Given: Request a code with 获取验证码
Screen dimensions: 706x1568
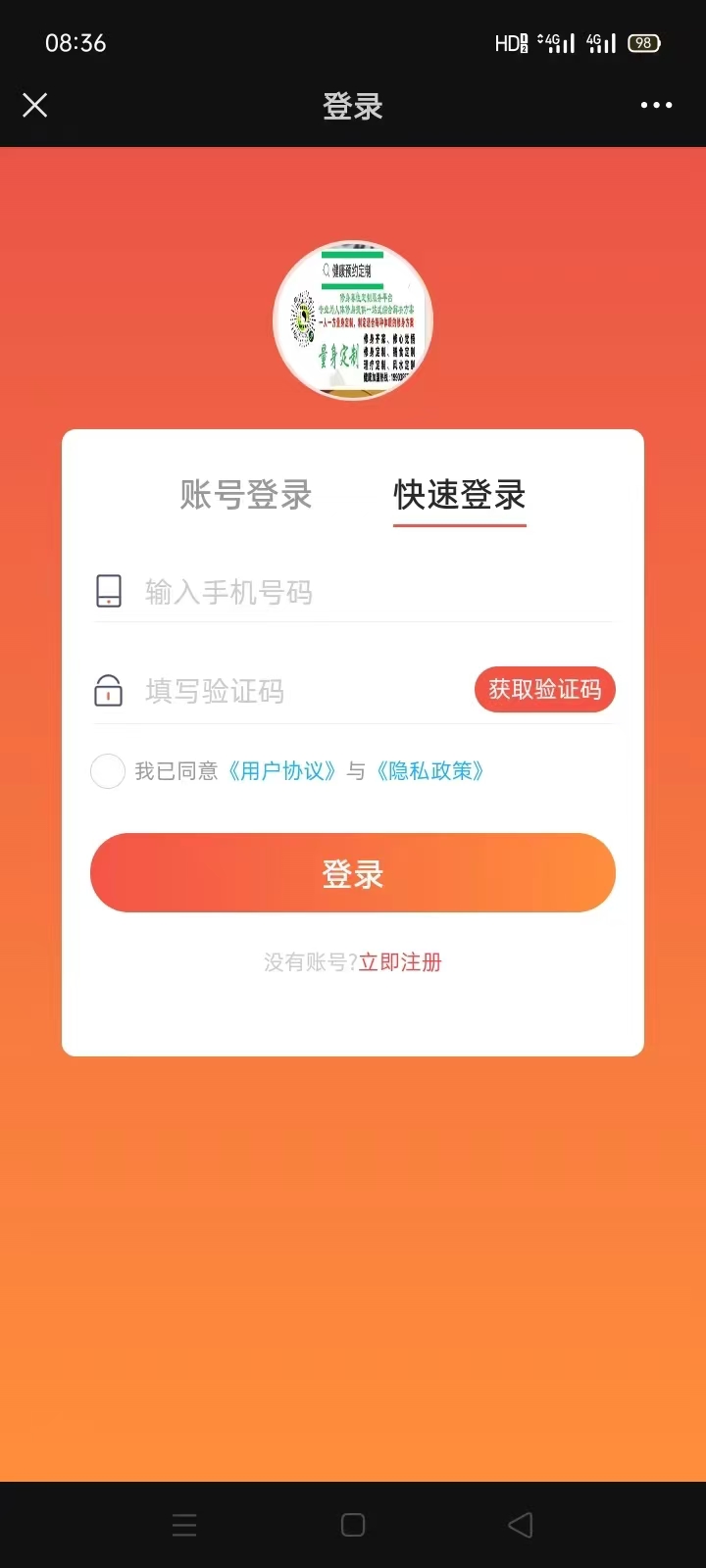Looking at the screenshot, I should (x=545, y=690).
